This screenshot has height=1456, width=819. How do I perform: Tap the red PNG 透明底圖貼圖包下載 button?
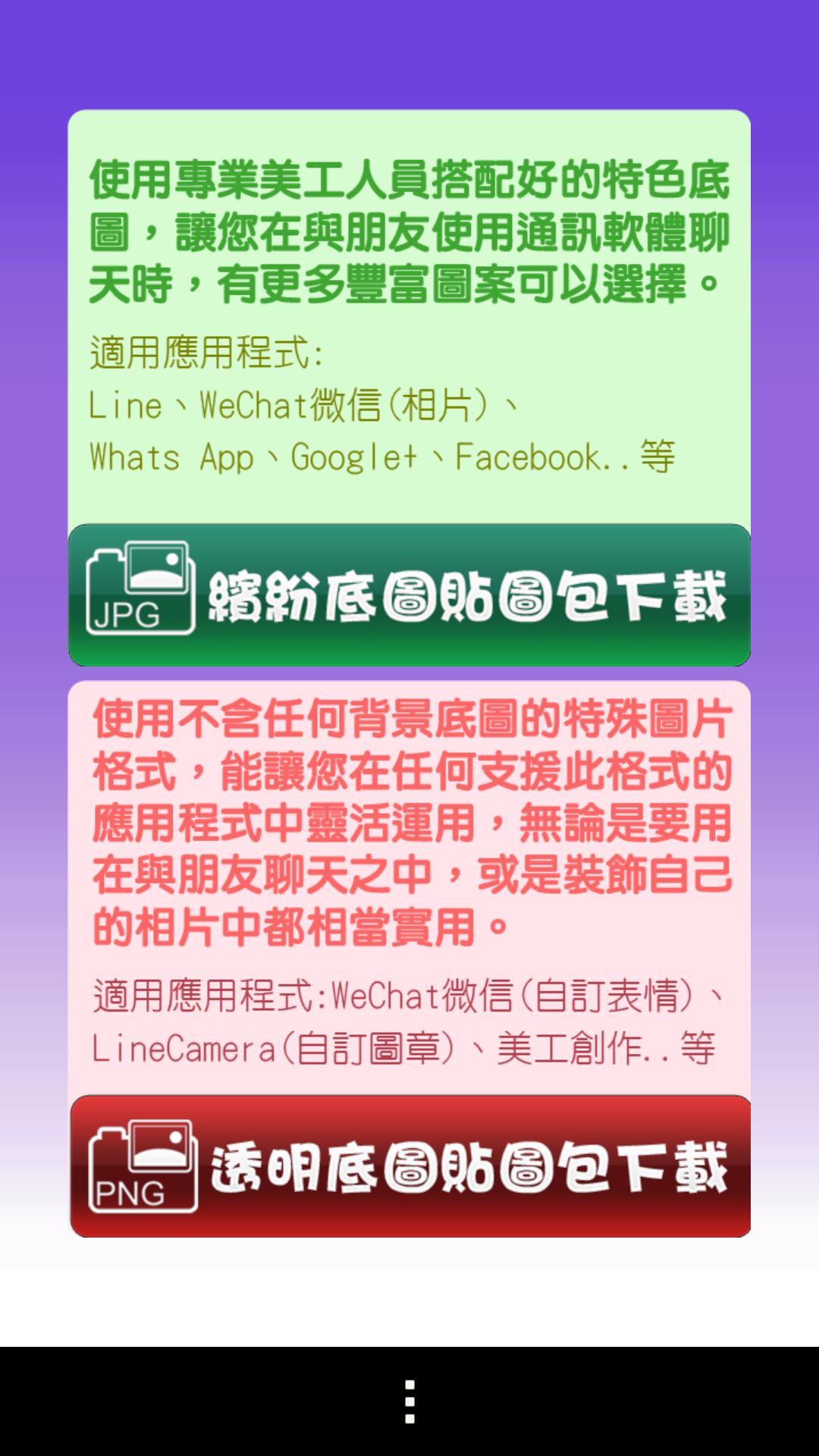pyautogui.click(x=409, y=1166)
